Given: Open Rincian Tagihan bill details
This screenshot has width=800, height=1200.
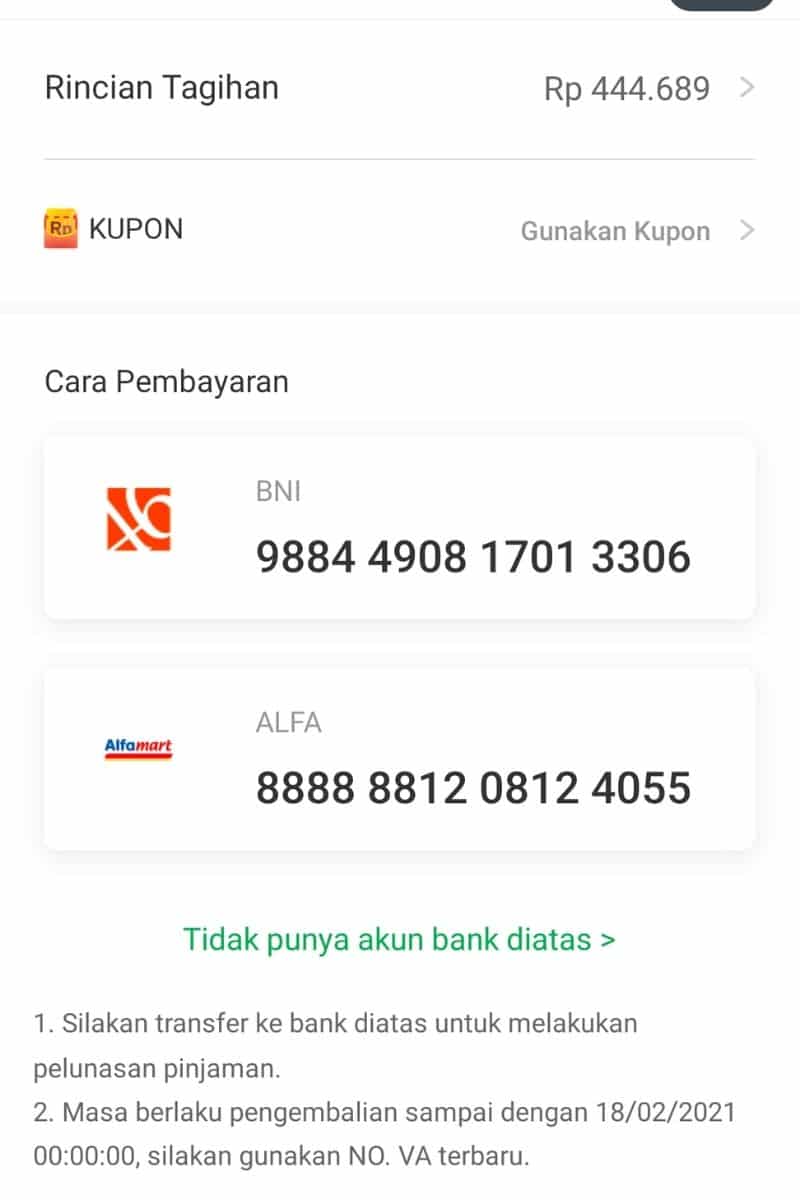Looking at the screenshot, I should coord(400,89).
